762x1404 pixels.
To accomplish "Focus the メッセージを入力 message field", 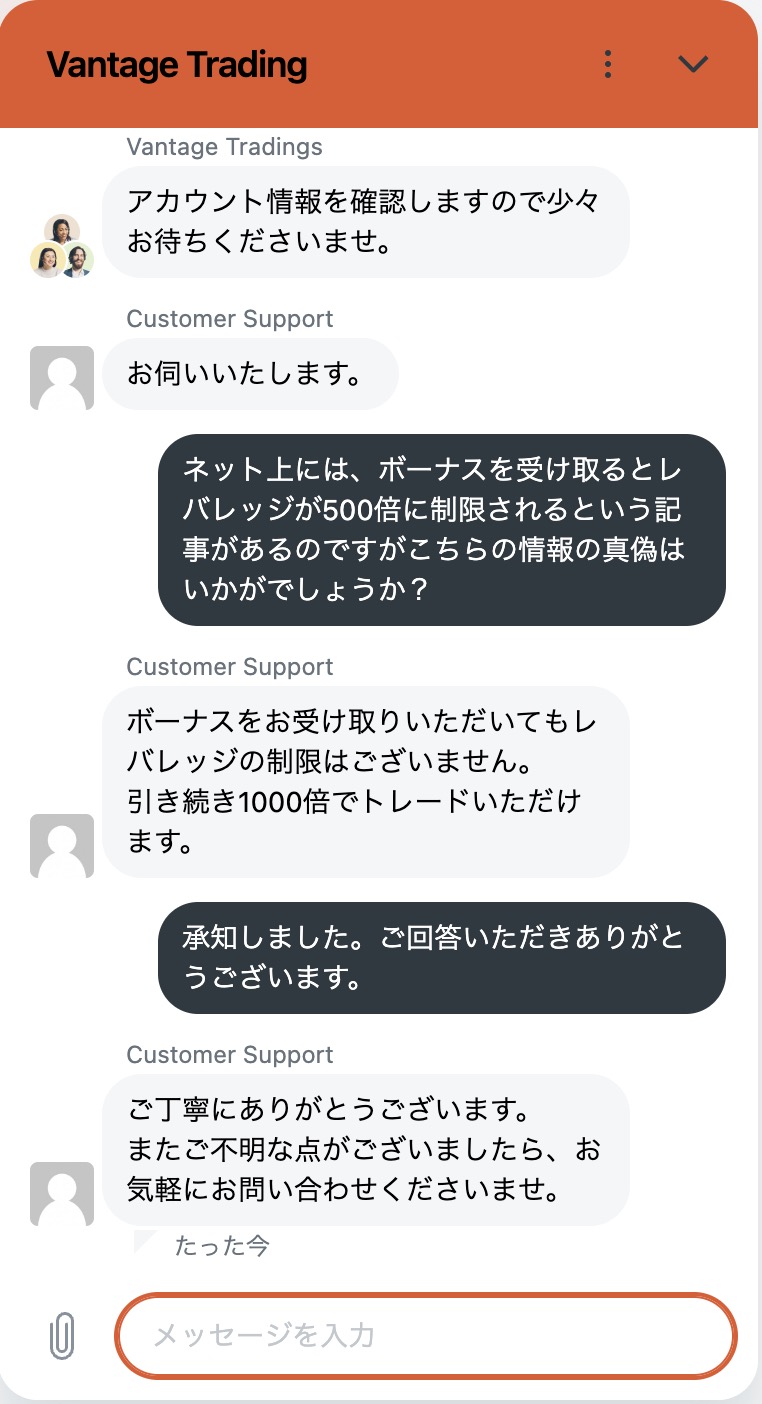I will click(426, 1336).
